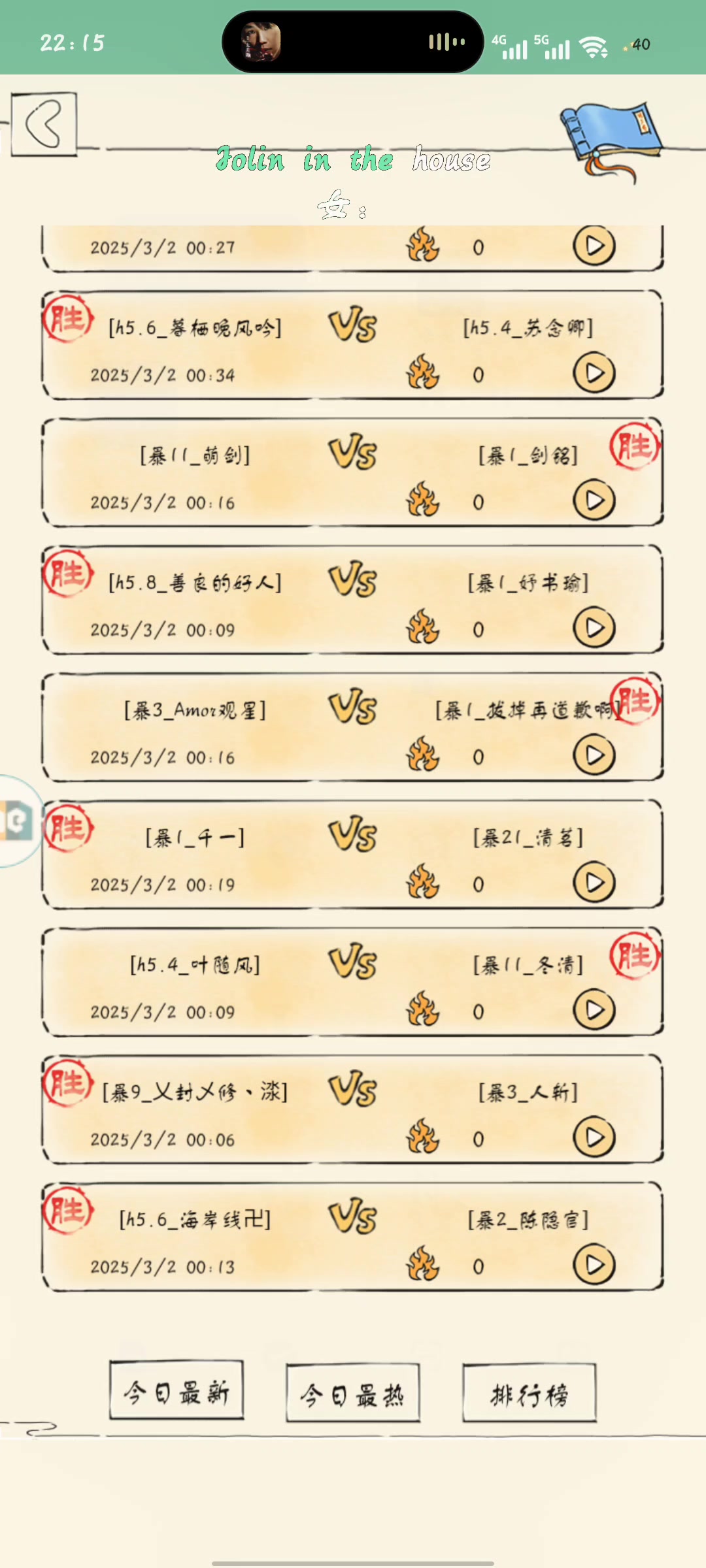Play the replay dated 2025/3/2 00:27
This screenshot has width=706, height=1568.
coord(594,246)
